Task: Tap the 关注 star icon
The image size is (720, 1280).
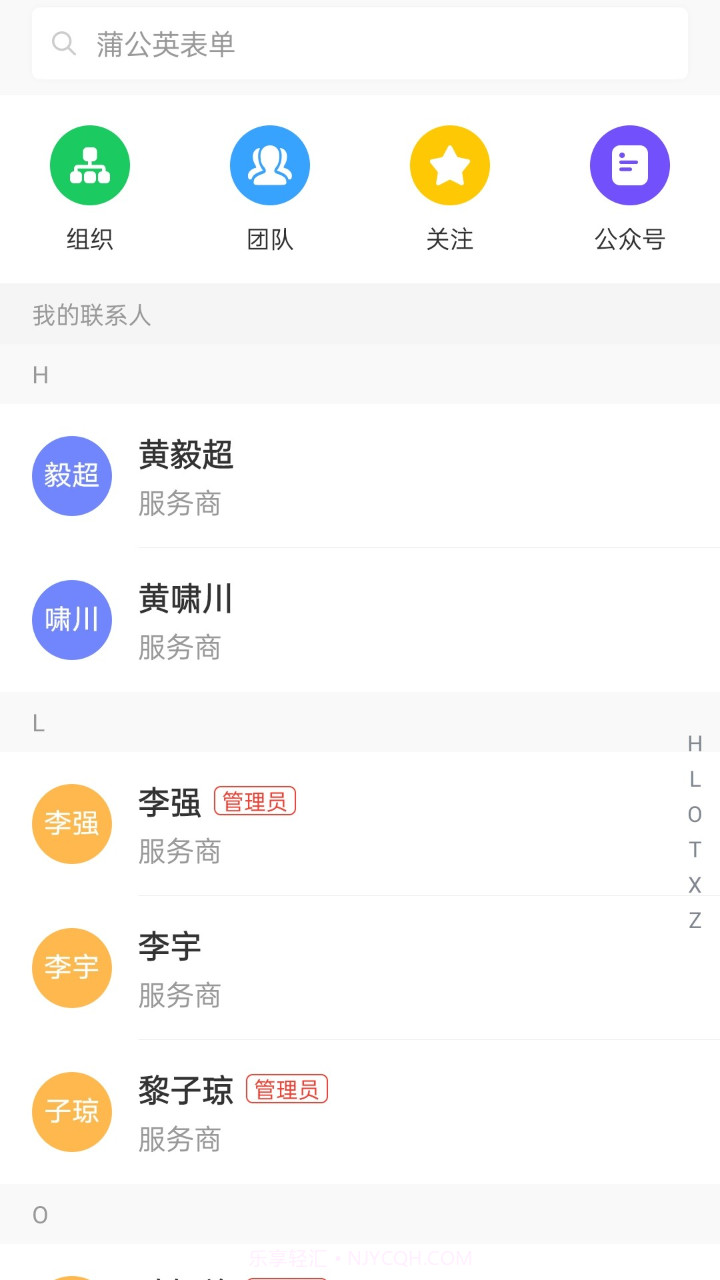Action: (450, 164)
